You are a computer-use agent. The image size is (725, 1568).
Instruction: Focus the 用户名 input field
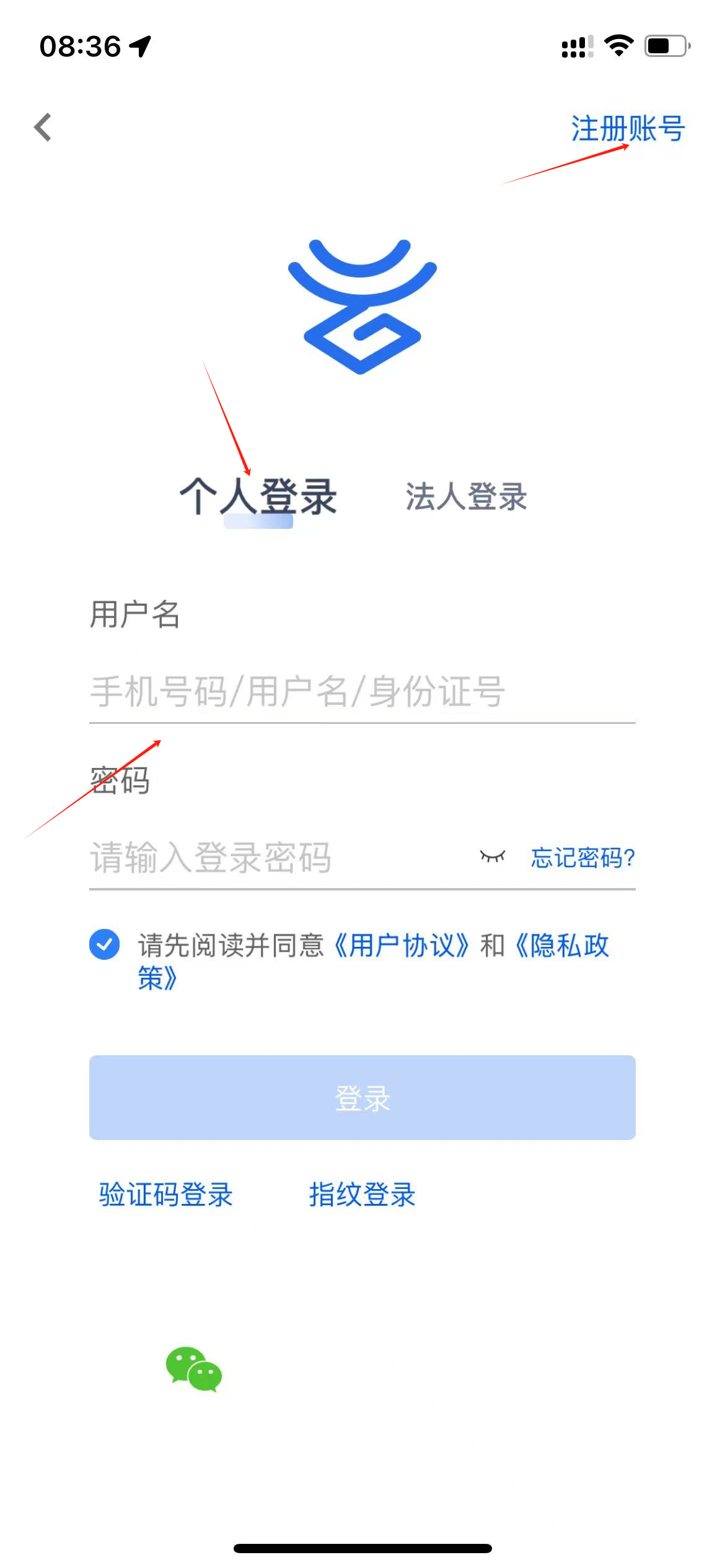tap(362, 691)
